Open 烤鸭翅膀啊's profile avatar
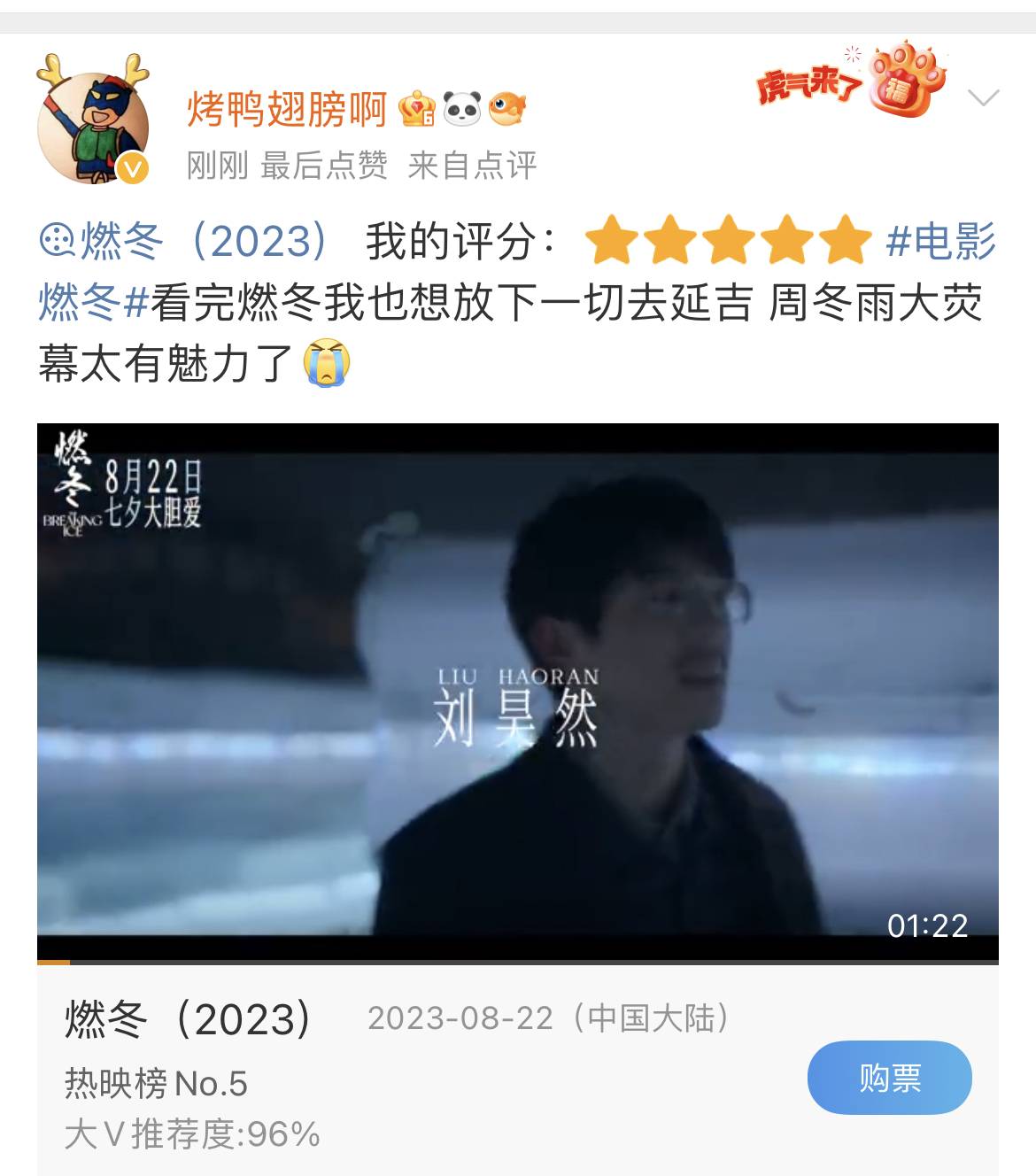 [93, 127]
